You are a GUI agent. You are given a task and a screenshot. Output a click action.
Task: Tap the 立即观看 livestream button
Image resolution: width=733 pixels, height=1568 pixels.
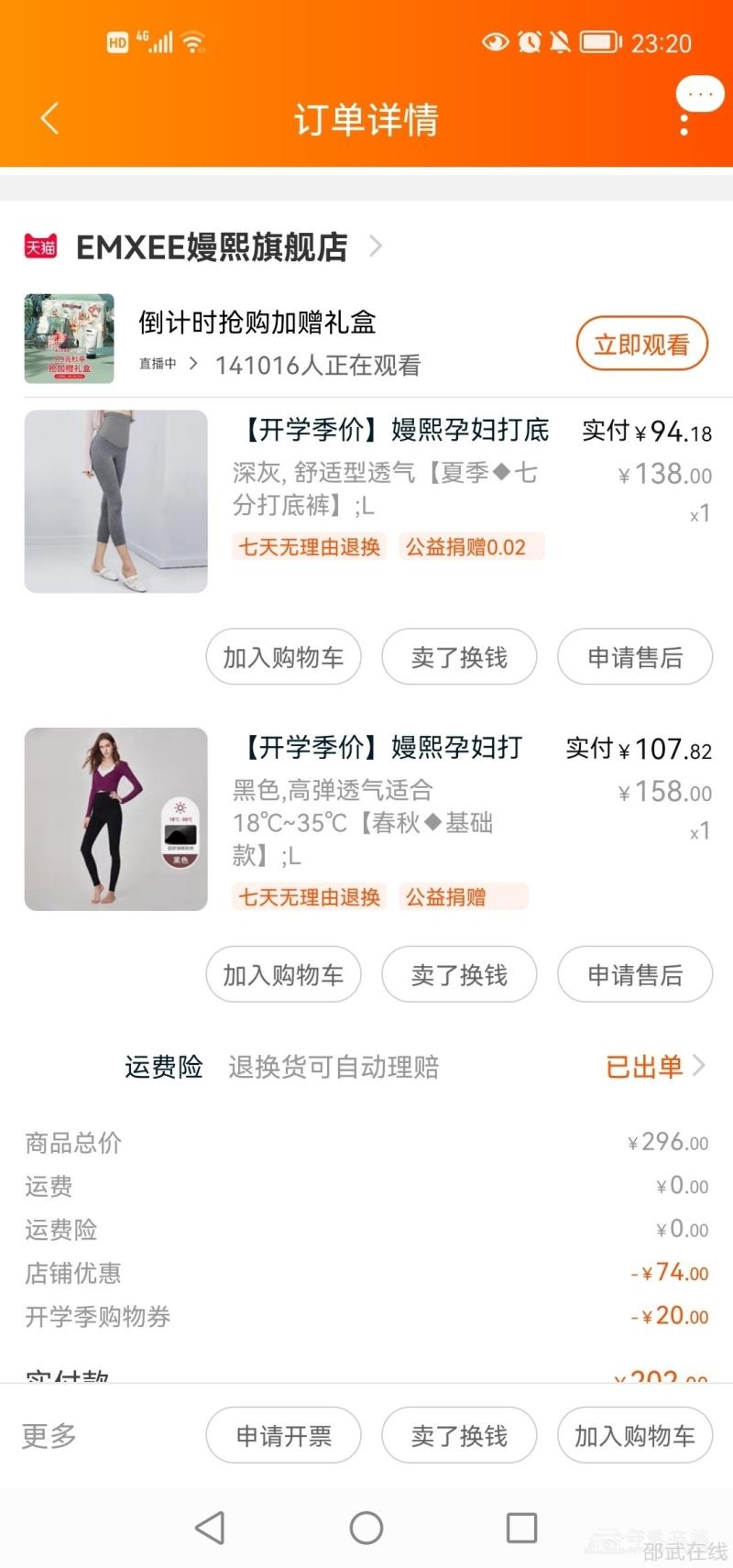(641, 345)
